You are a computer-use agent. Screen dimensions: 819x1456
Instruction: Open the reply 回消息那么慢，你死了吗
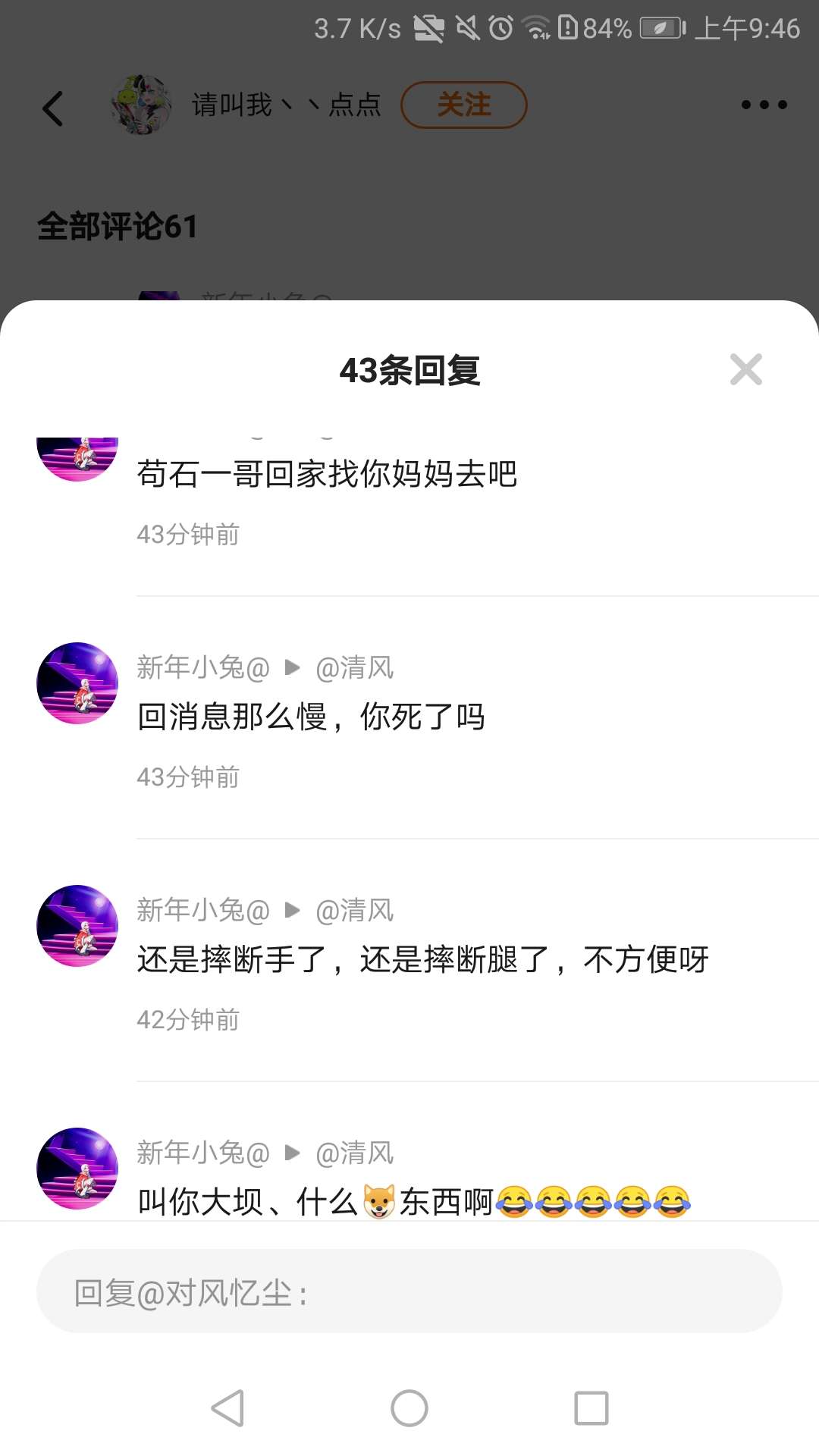point(311,717)
